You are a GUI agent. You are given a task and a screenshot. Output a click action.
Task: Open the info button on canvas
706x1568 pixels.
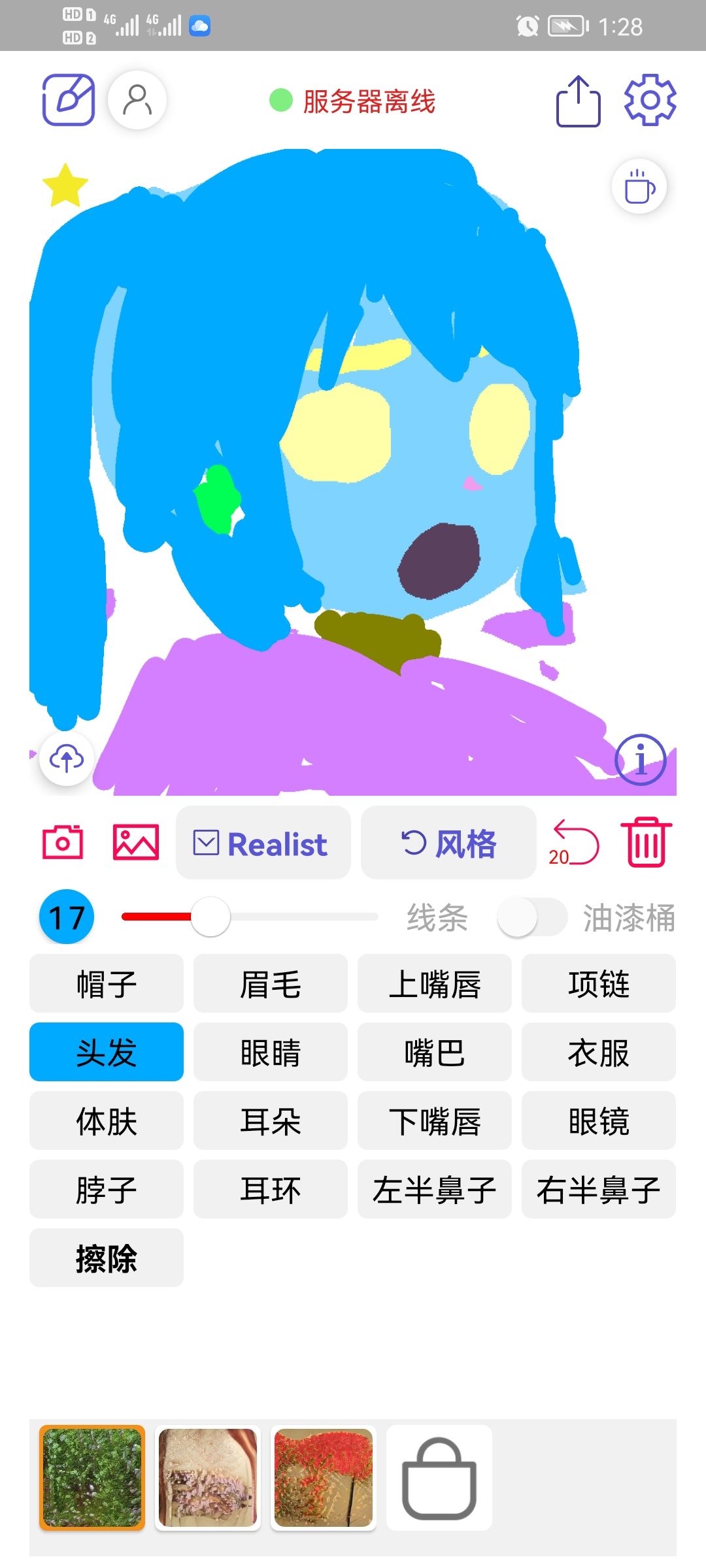click(640, 760)
